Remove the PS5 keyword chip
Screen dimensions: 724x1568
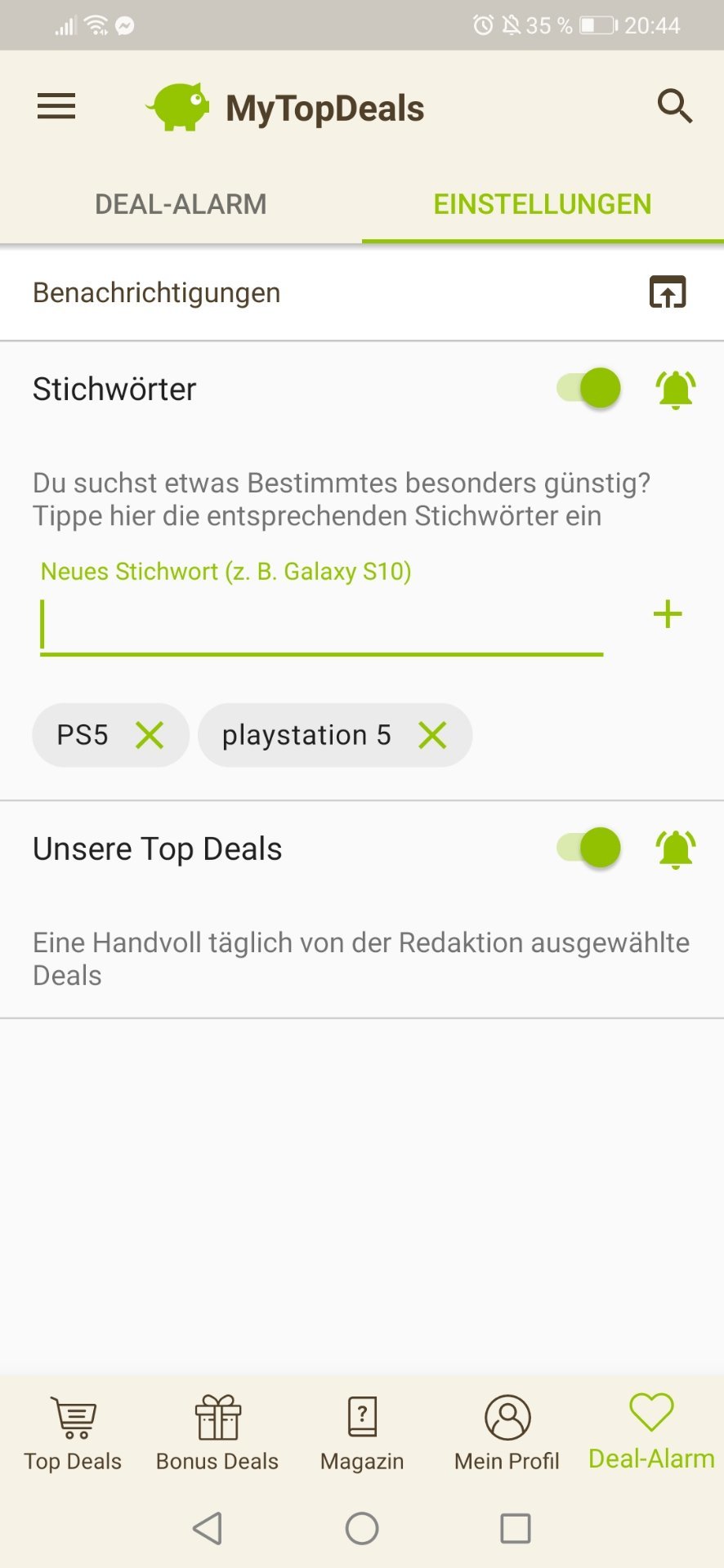click(150, 735)
